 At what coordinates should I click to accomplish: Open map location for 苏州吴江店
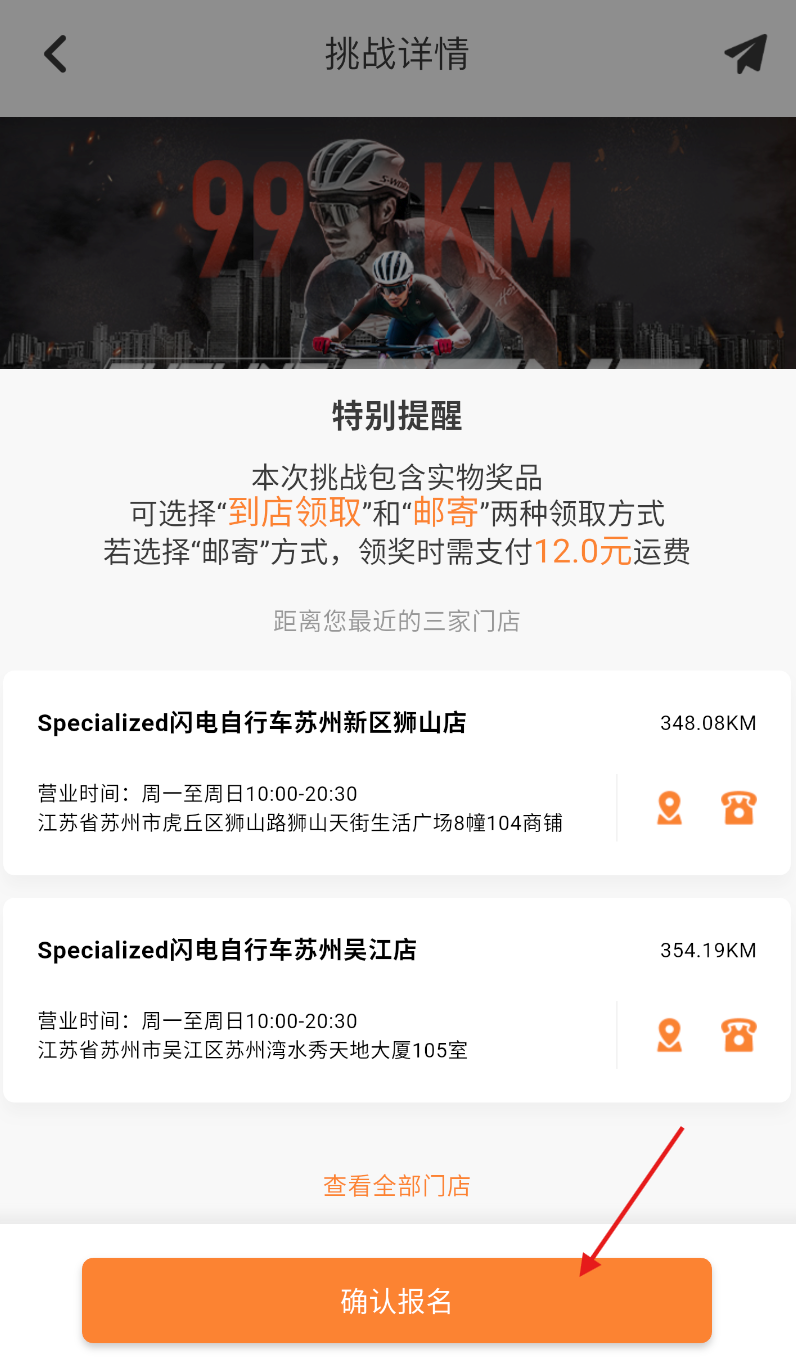(669, 1035)
